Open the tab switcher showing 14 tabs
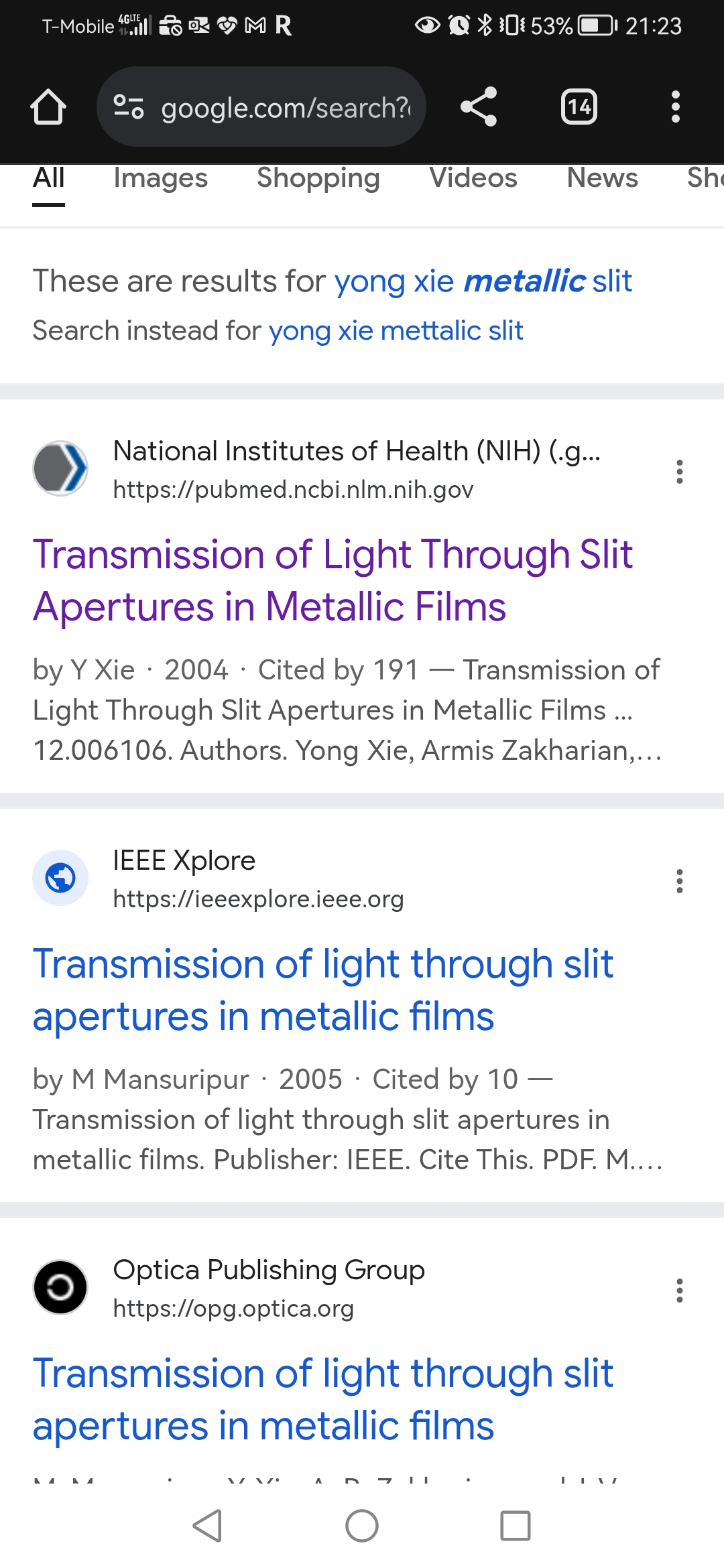This screenshot has height=1568, width=724. [x=579, y=107]
